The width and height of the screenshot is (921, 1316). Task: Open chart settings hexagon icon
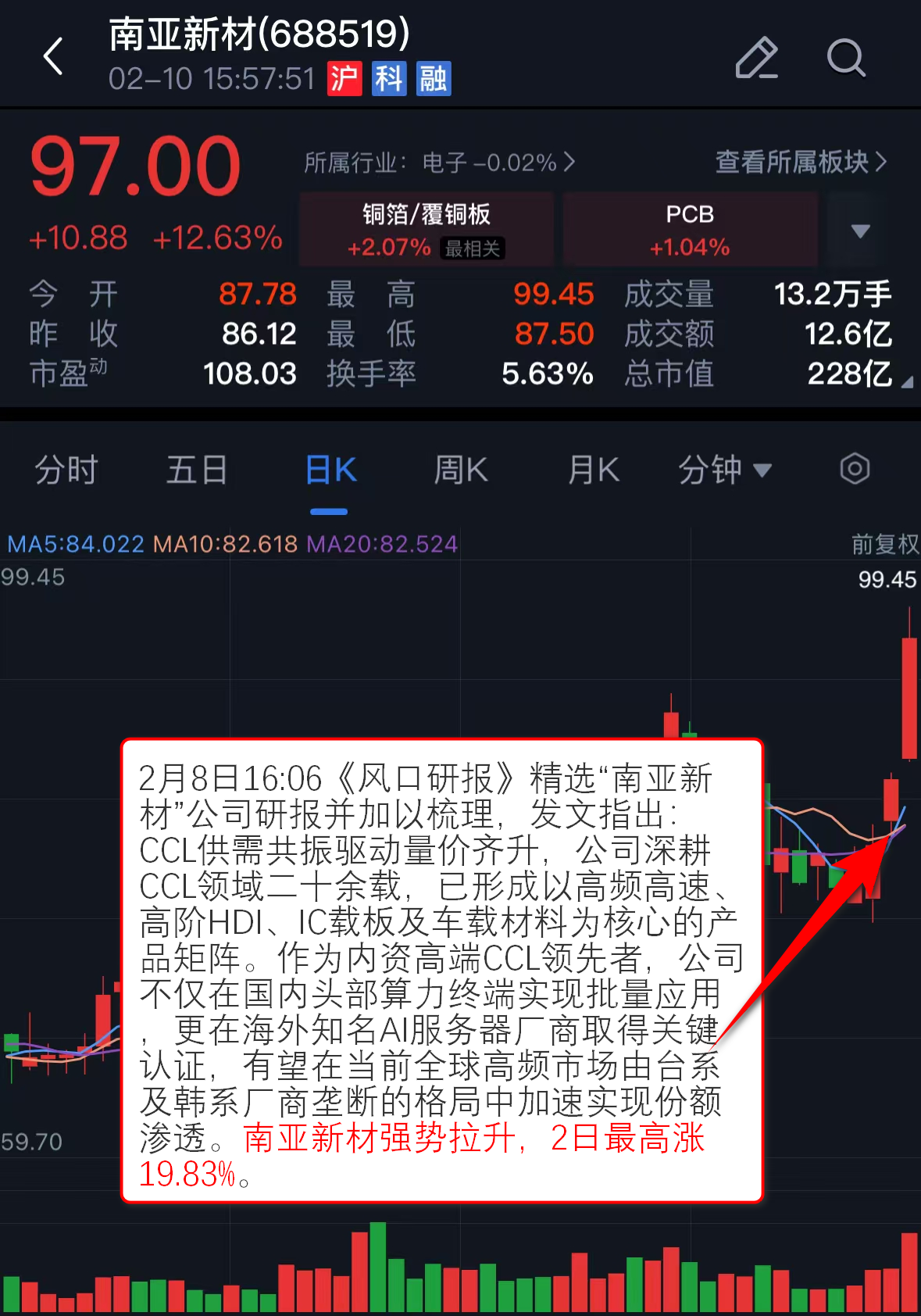coord(855,470)
